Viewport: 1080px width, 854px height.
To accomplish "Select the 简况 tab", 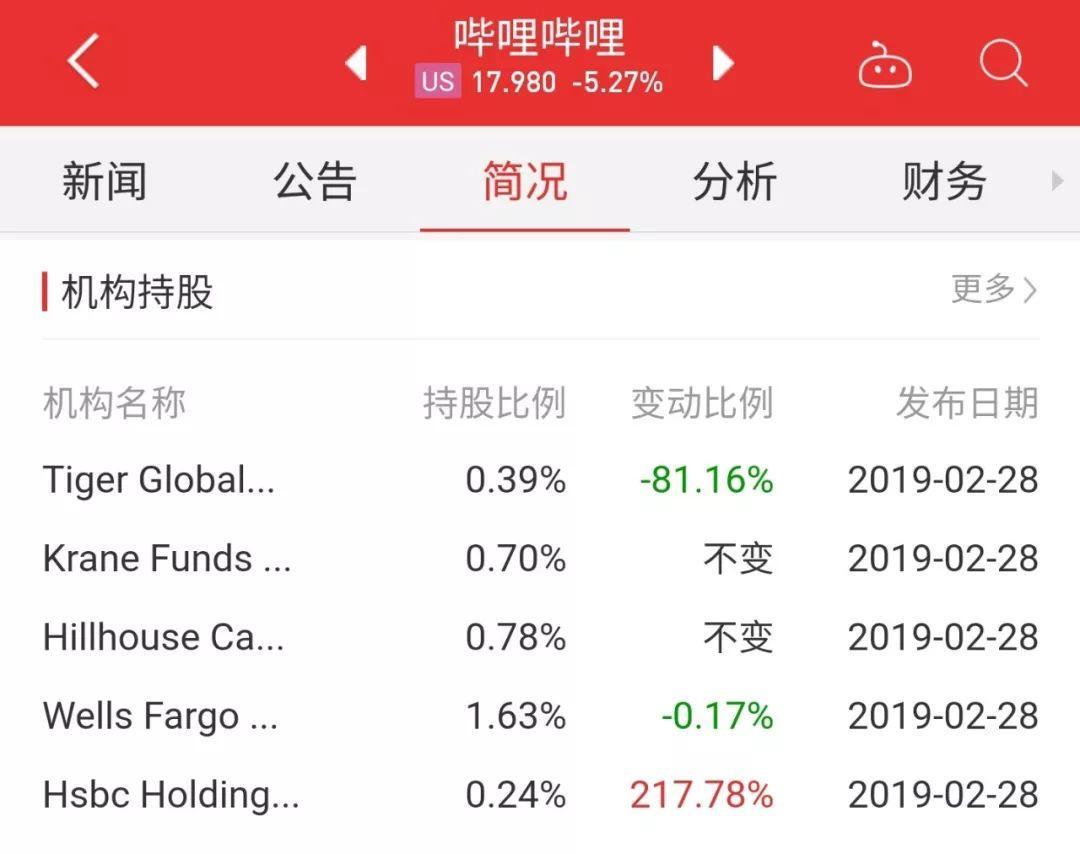I will (525, 182).
